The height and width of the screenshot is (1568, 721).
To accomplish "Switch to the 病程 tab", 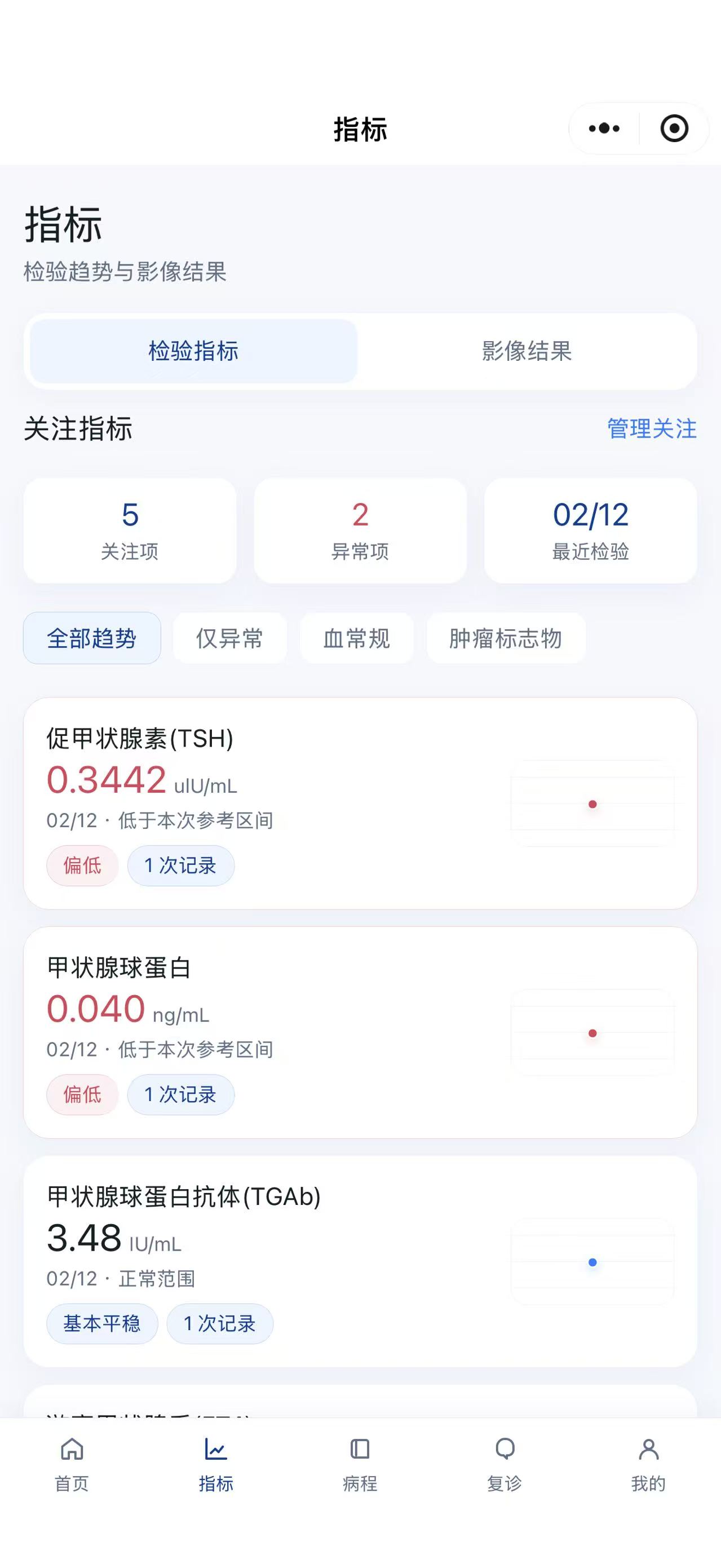I will pos(360,1464).
